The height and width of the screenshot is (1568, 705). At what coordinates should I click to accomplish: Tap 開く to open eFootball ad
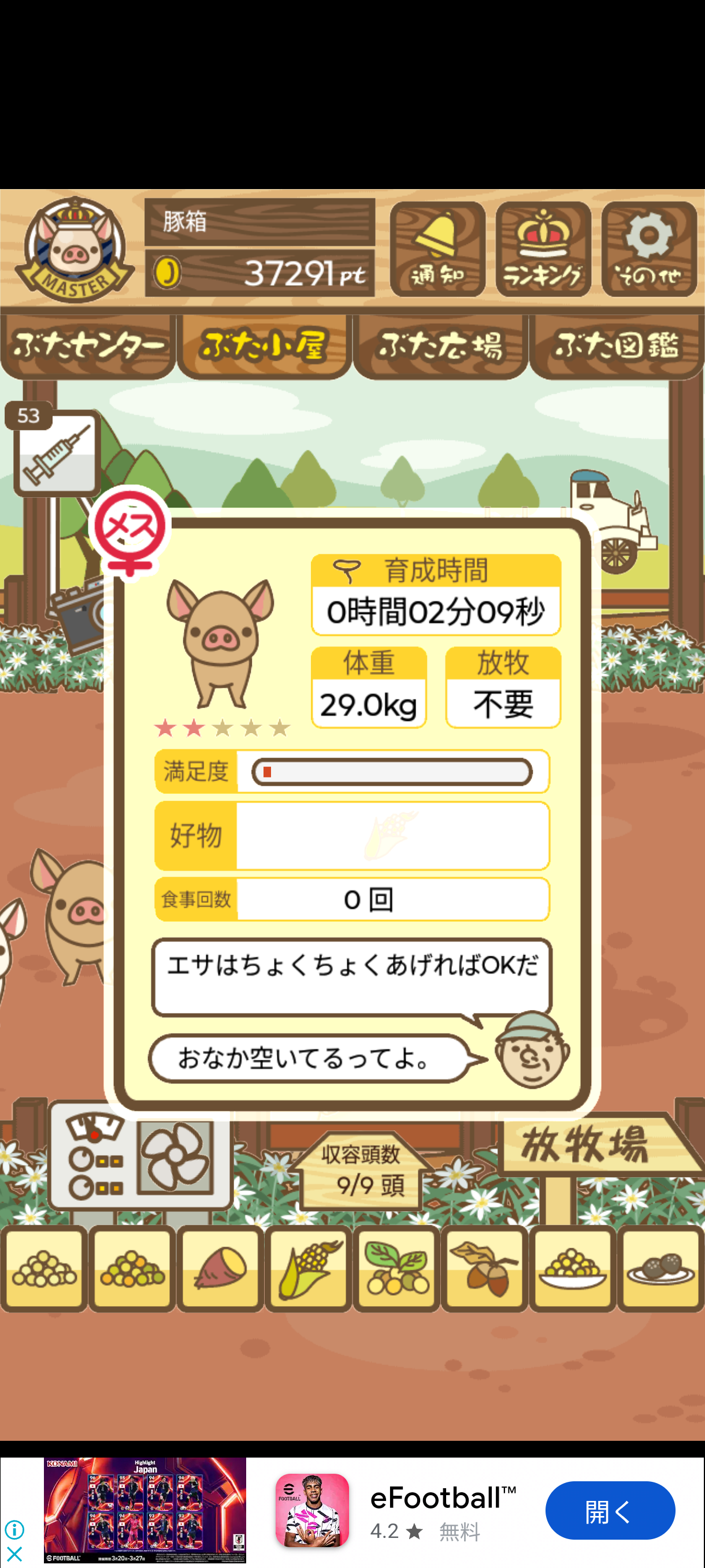610,1510
